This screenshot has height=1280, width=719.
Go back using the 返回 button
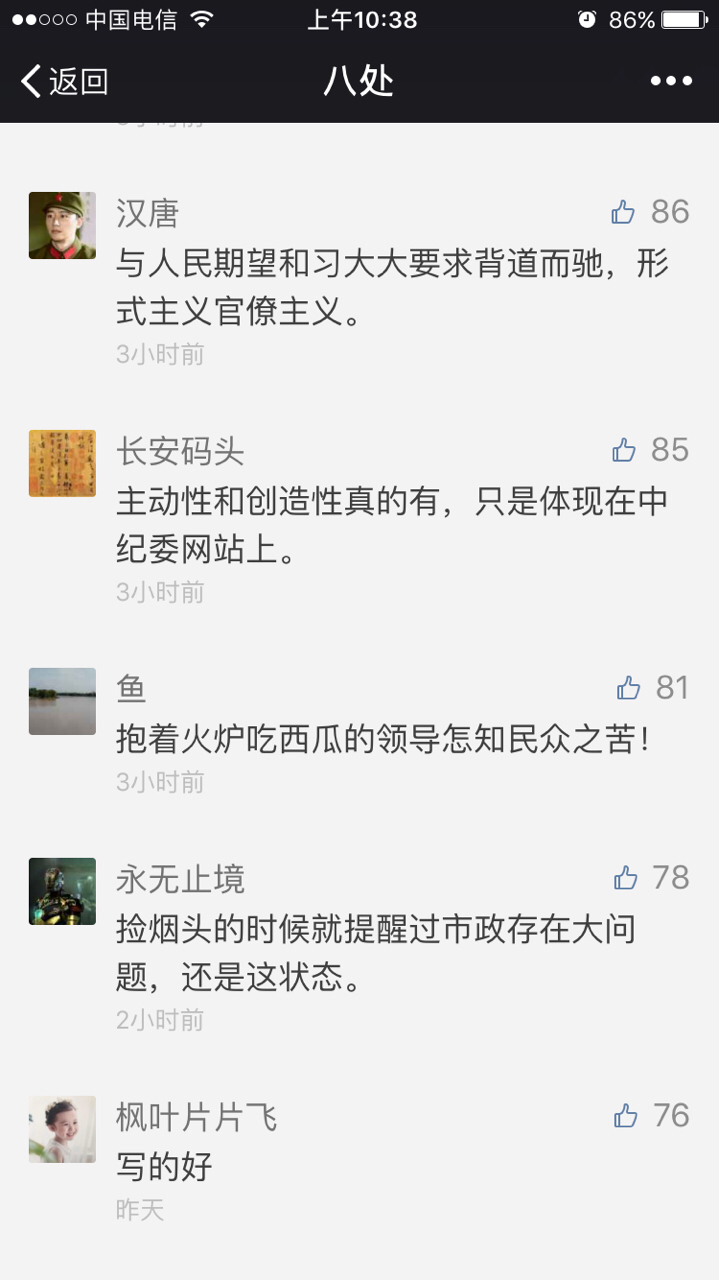coord(64,81)
